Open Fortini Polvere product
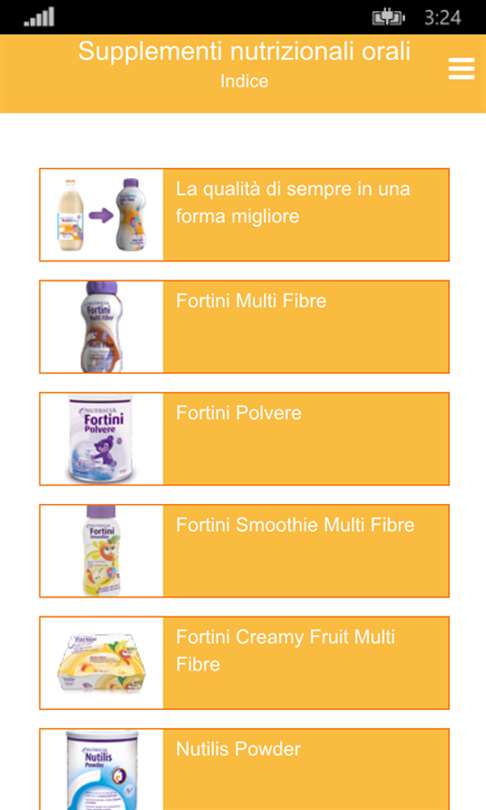The width and height of the screenshot is (486, 810). 244,439
